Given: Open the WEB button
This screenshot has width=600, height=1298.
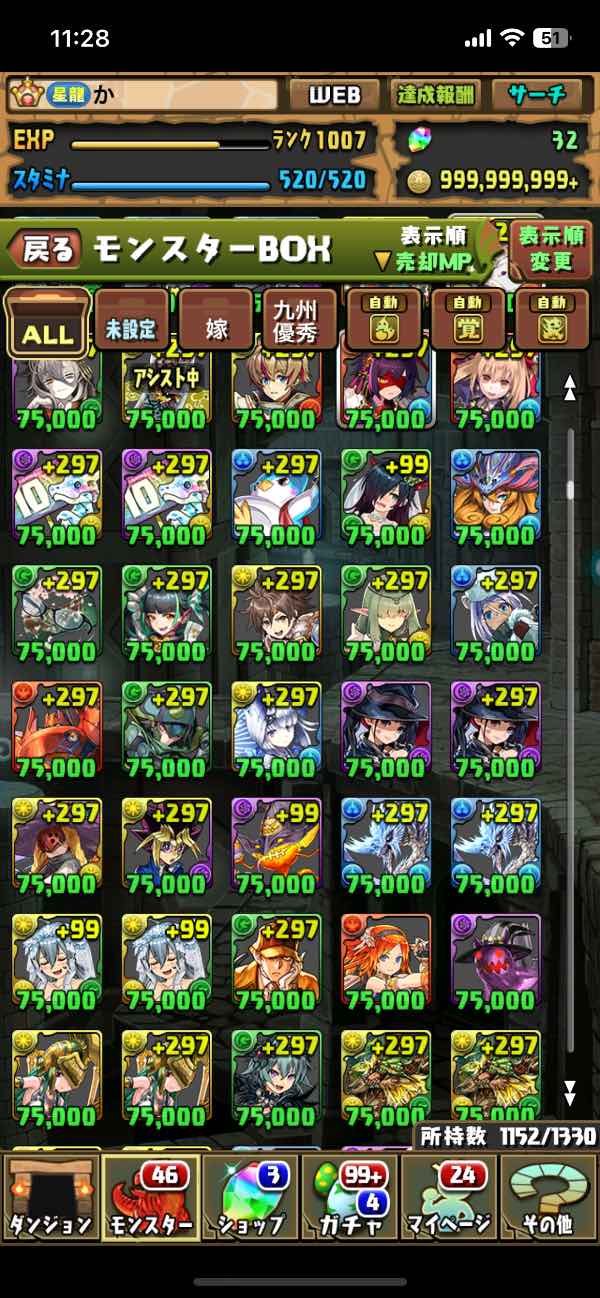Looking at the screenshot, I should 333,95.
